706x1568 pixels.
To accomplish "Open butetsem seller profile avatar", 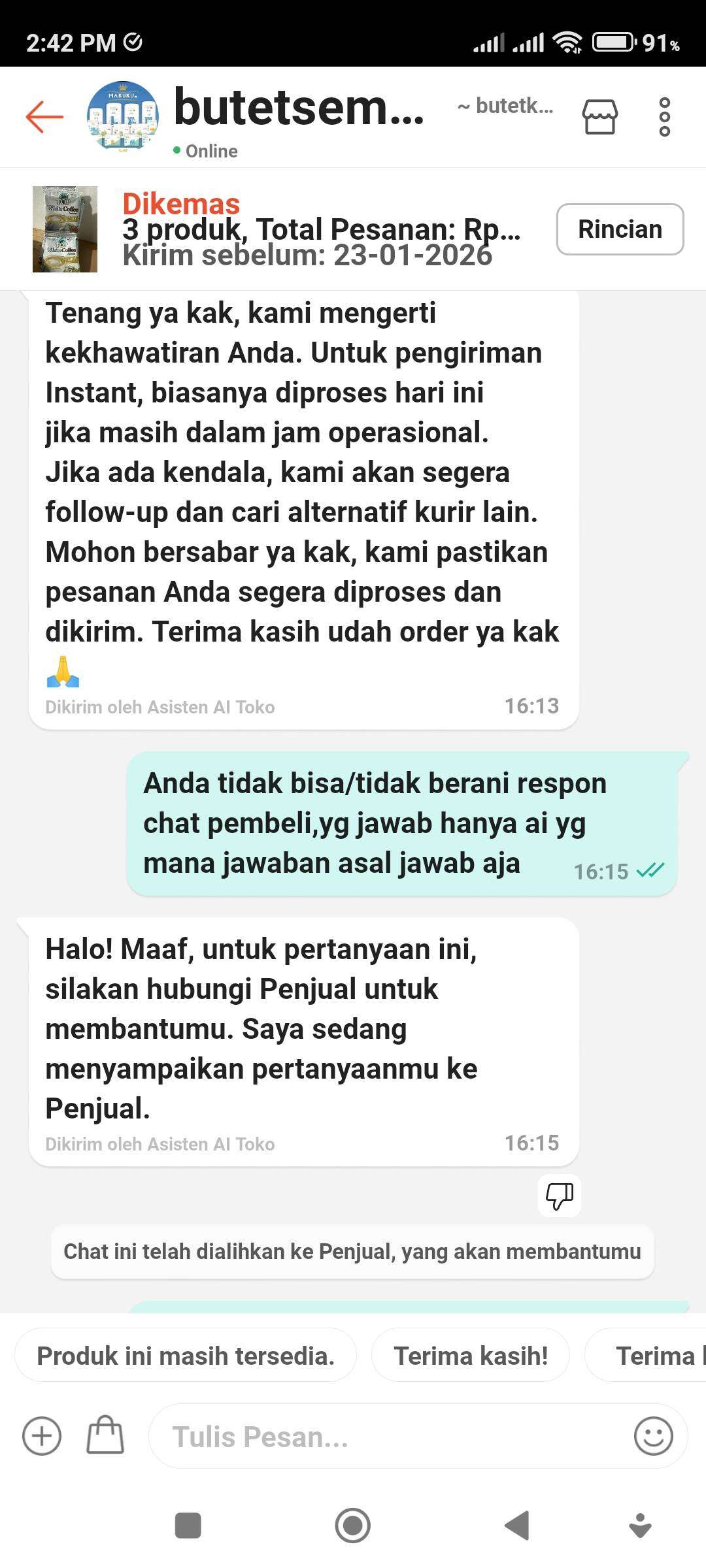I will (x=122, y=117).
